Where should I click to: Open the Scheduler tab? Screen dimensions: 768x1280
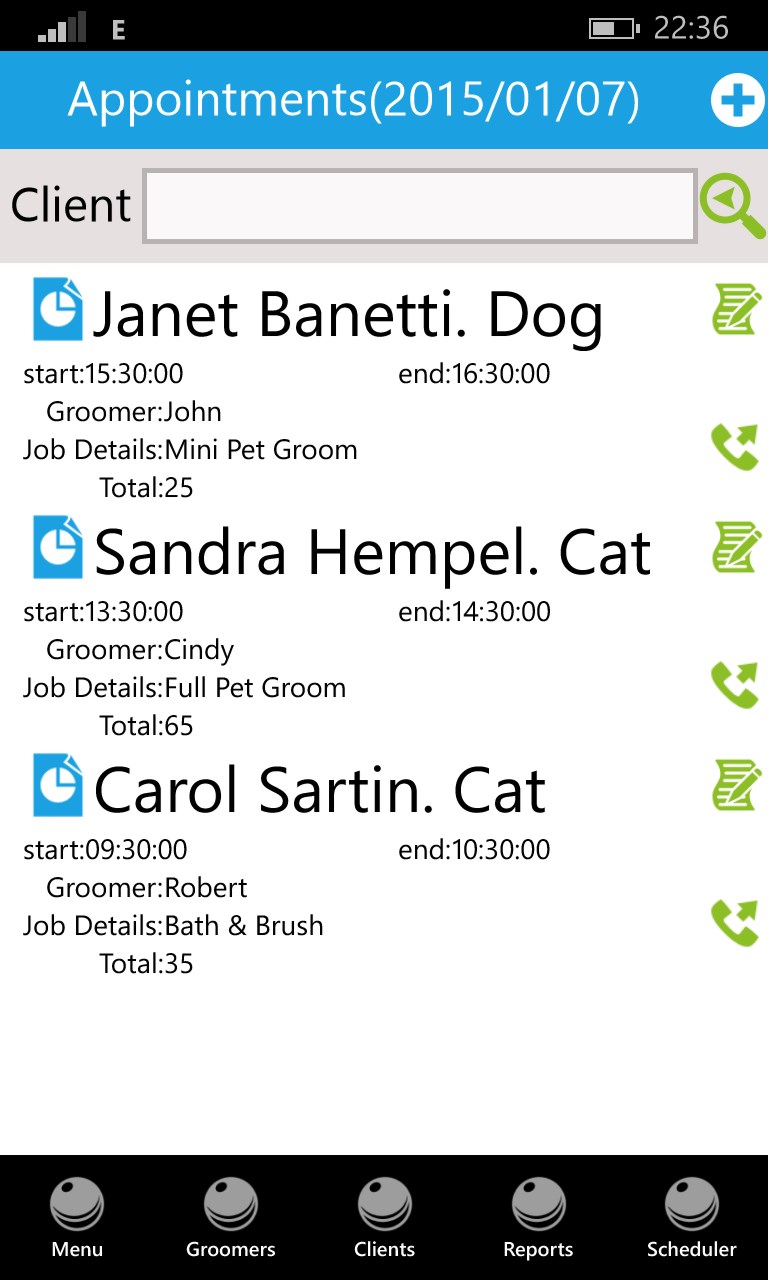point(691,1217)
